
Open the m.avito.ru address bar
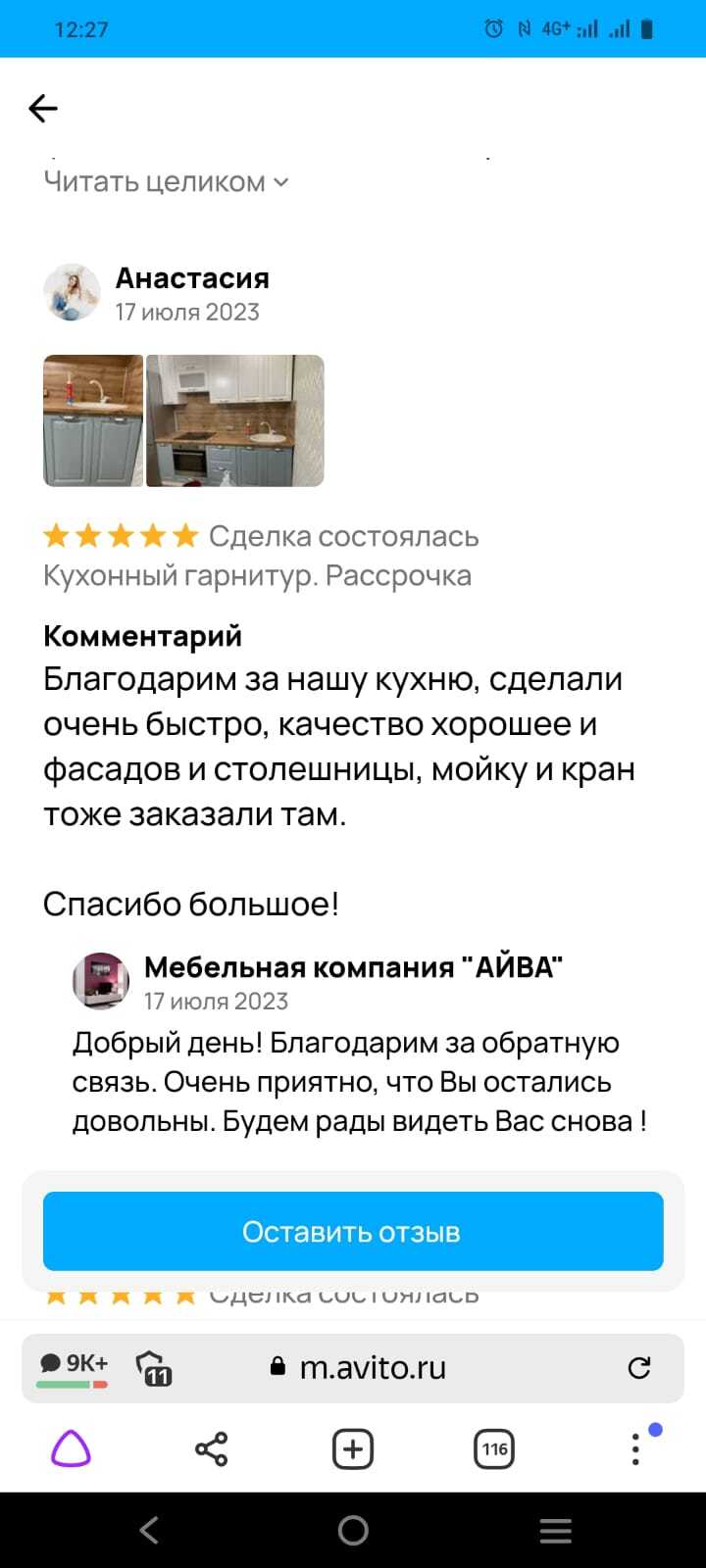click(x=373, y=1367)
